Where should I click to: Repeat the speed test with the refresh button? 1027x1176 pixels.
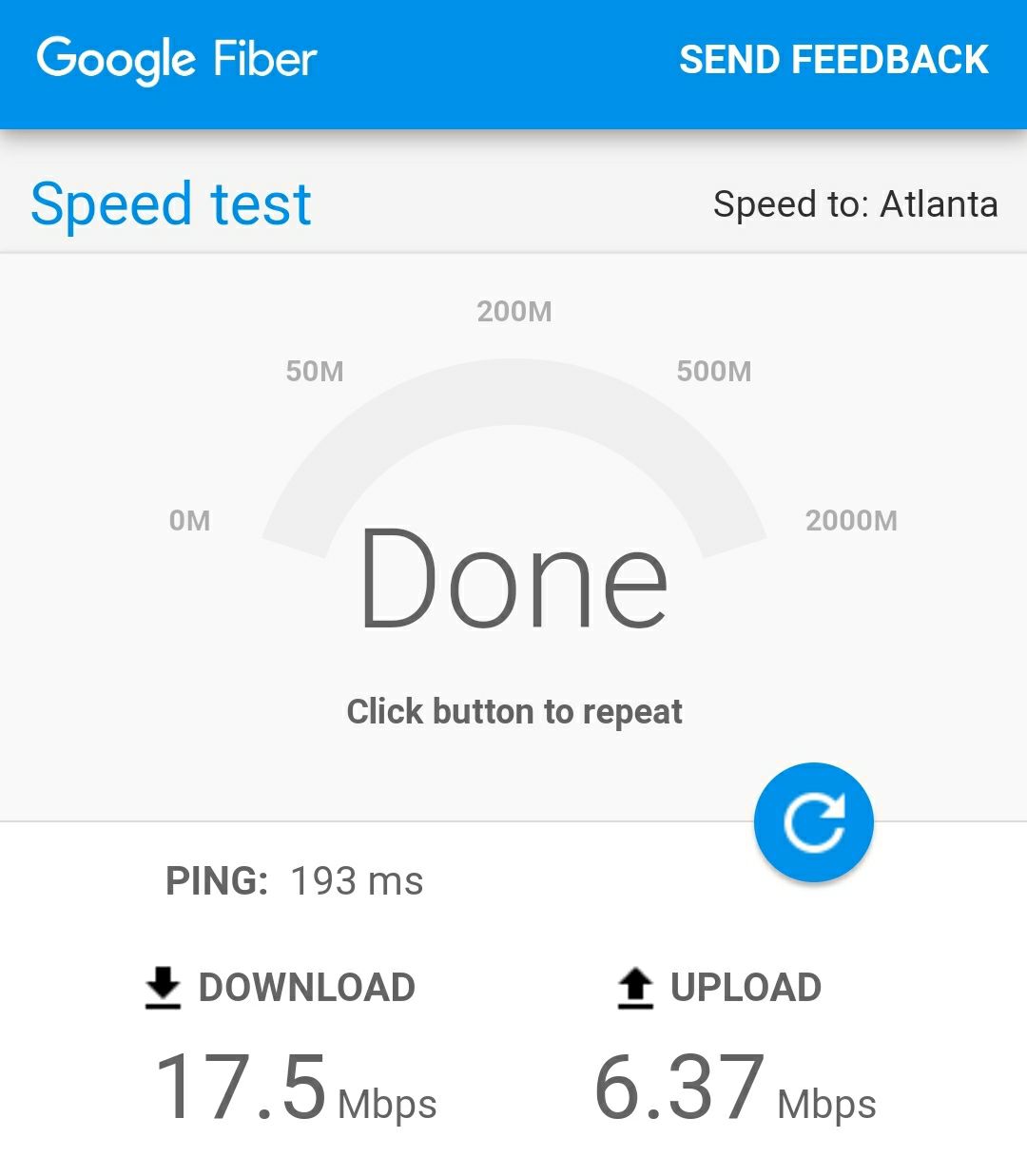(x=813, y=821)
